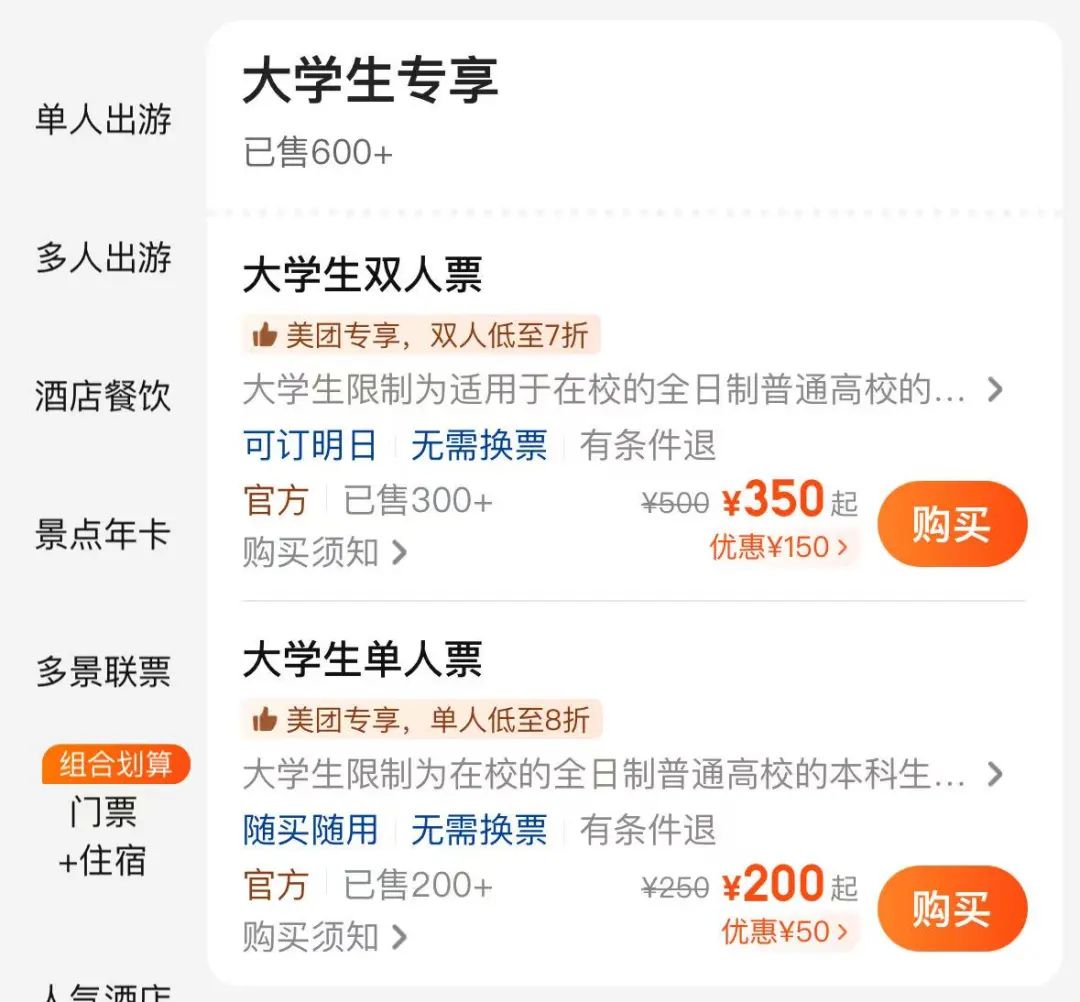Open 购买须知 for 大学生双人票
The width and height of the screenshot is (1080, 1002).
coord(325,552)
